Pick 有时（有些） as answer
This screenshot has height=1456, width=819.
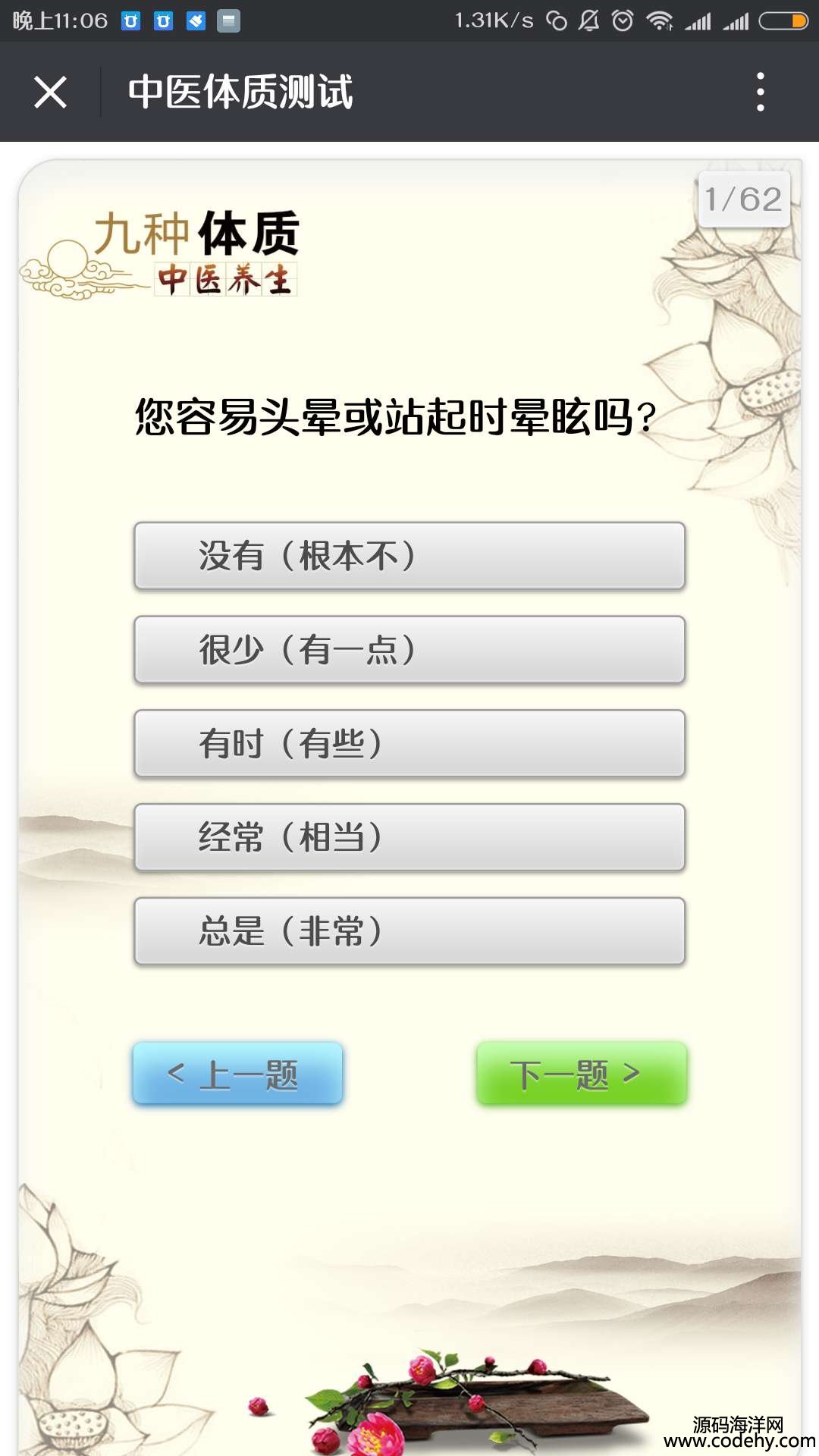(409, 744)
